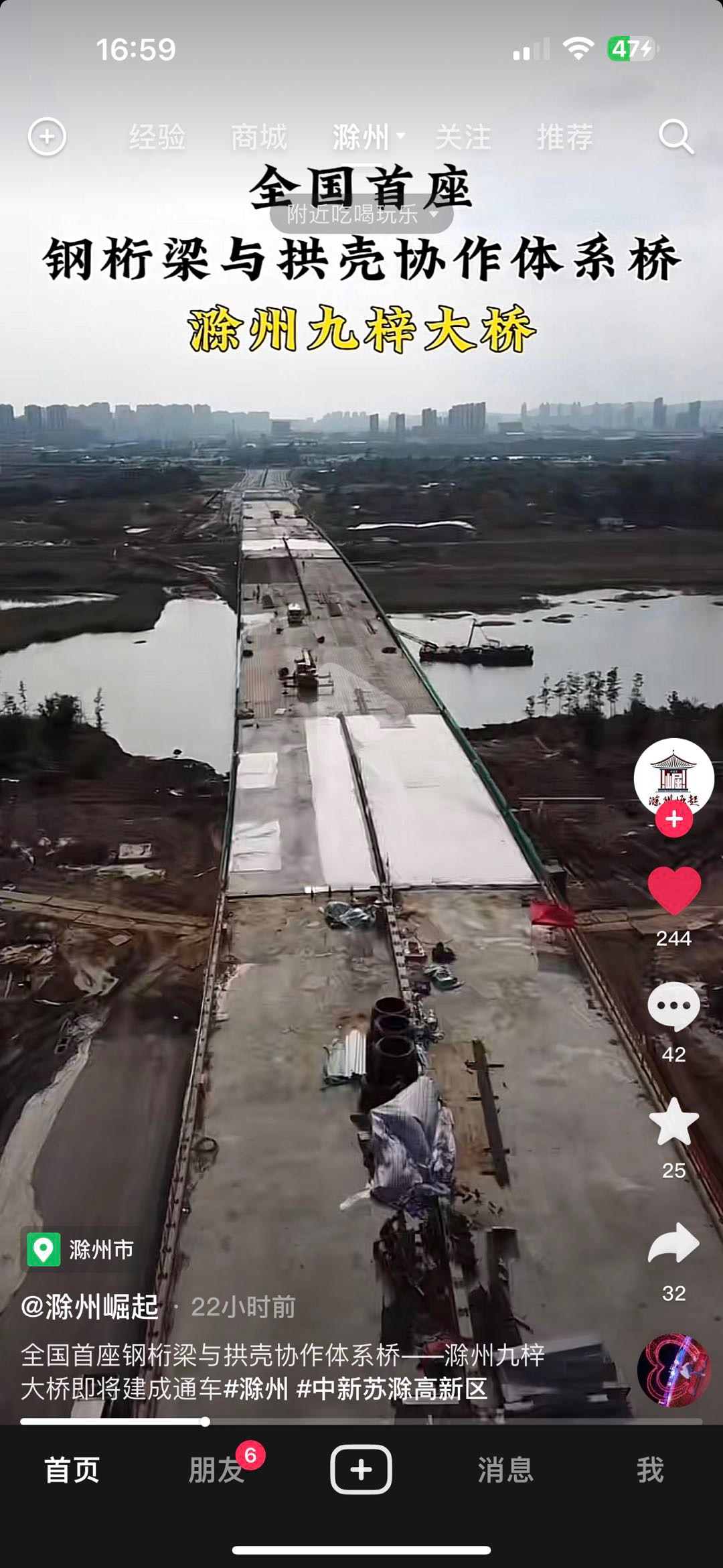Follow the author with red plus button
This screenshot has width=723, height=1568.
coord(674,819)
